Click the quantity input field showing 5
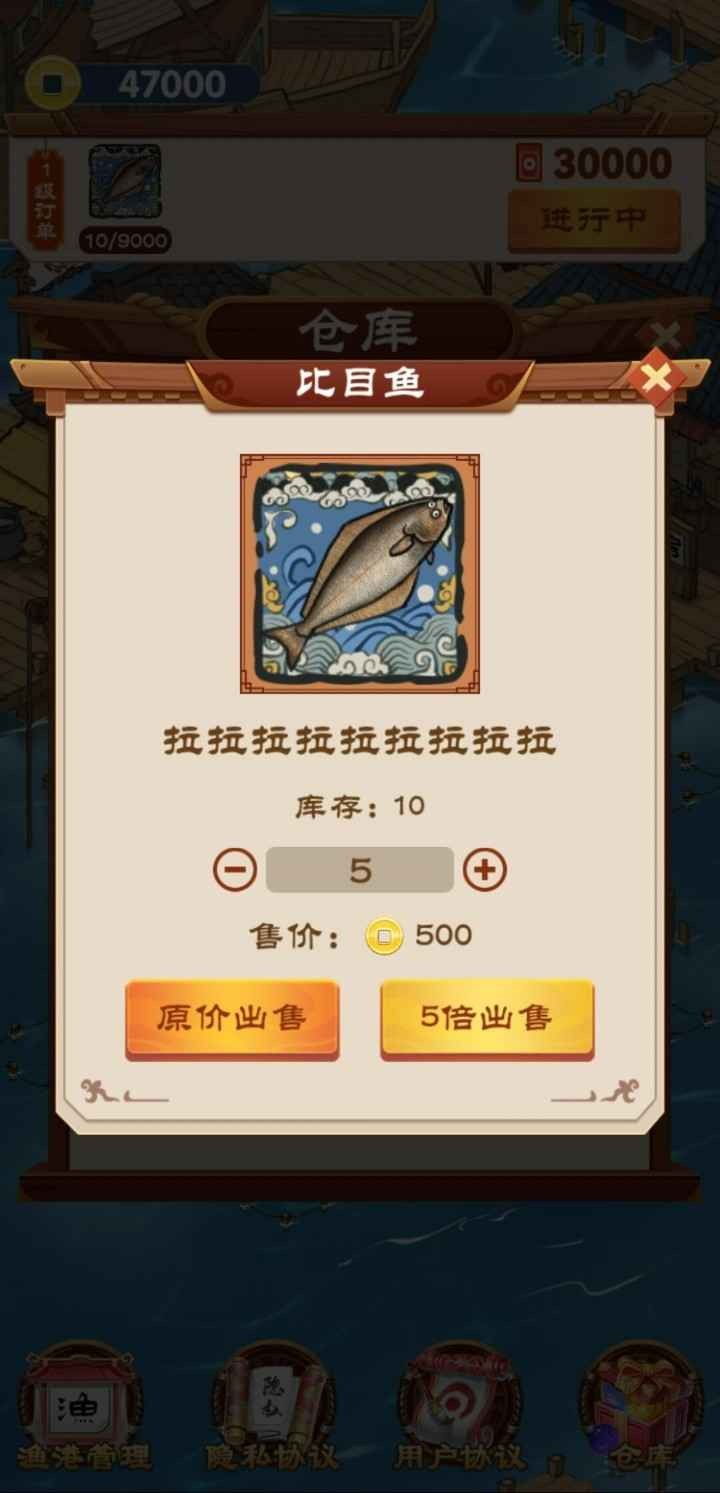Viewport: 720px width, 1493px height. pyautogui.click(x=359, y=868)
